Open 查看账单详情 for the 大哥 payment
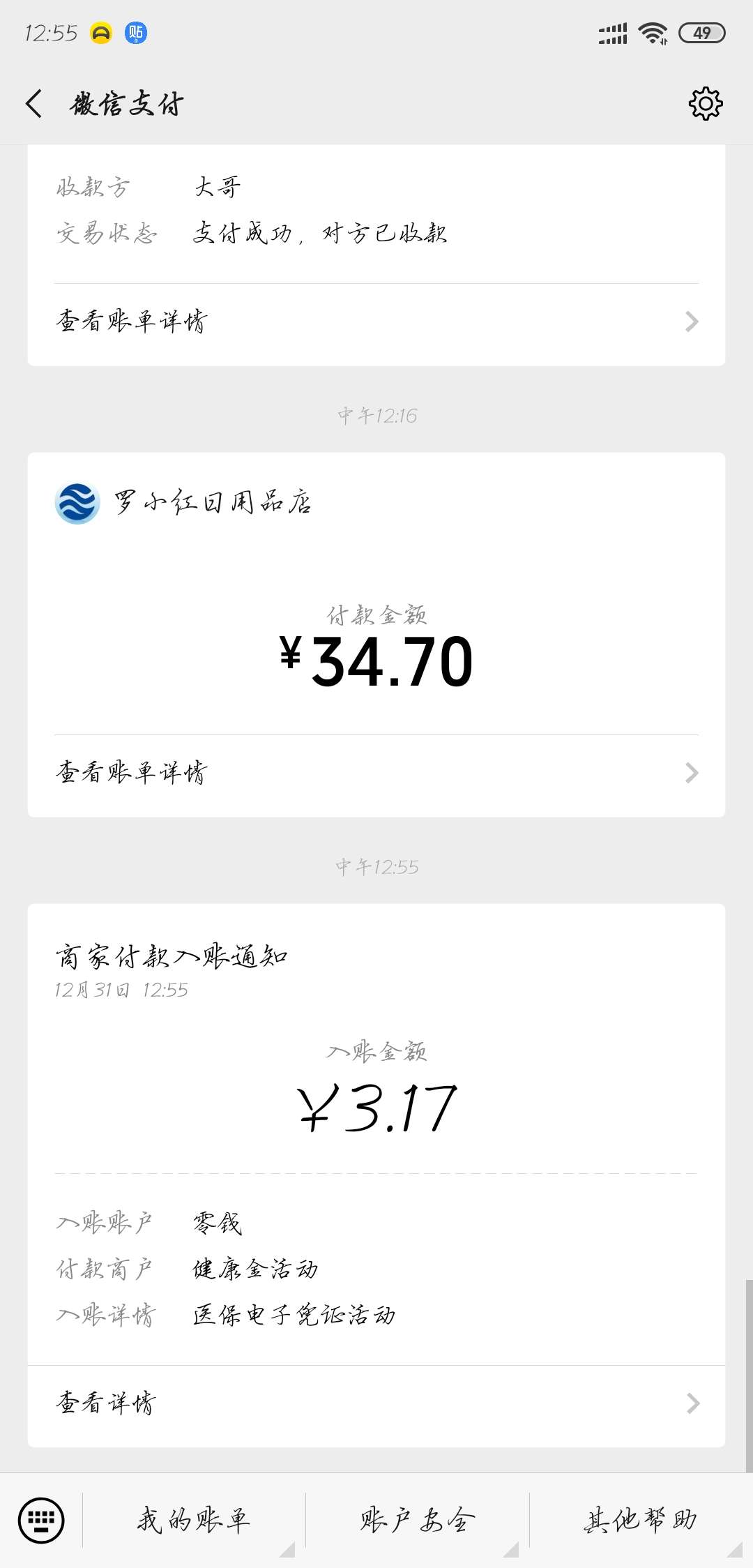Image resolution: width=753 pixels, height=1568 pixels. click(376, 322)
